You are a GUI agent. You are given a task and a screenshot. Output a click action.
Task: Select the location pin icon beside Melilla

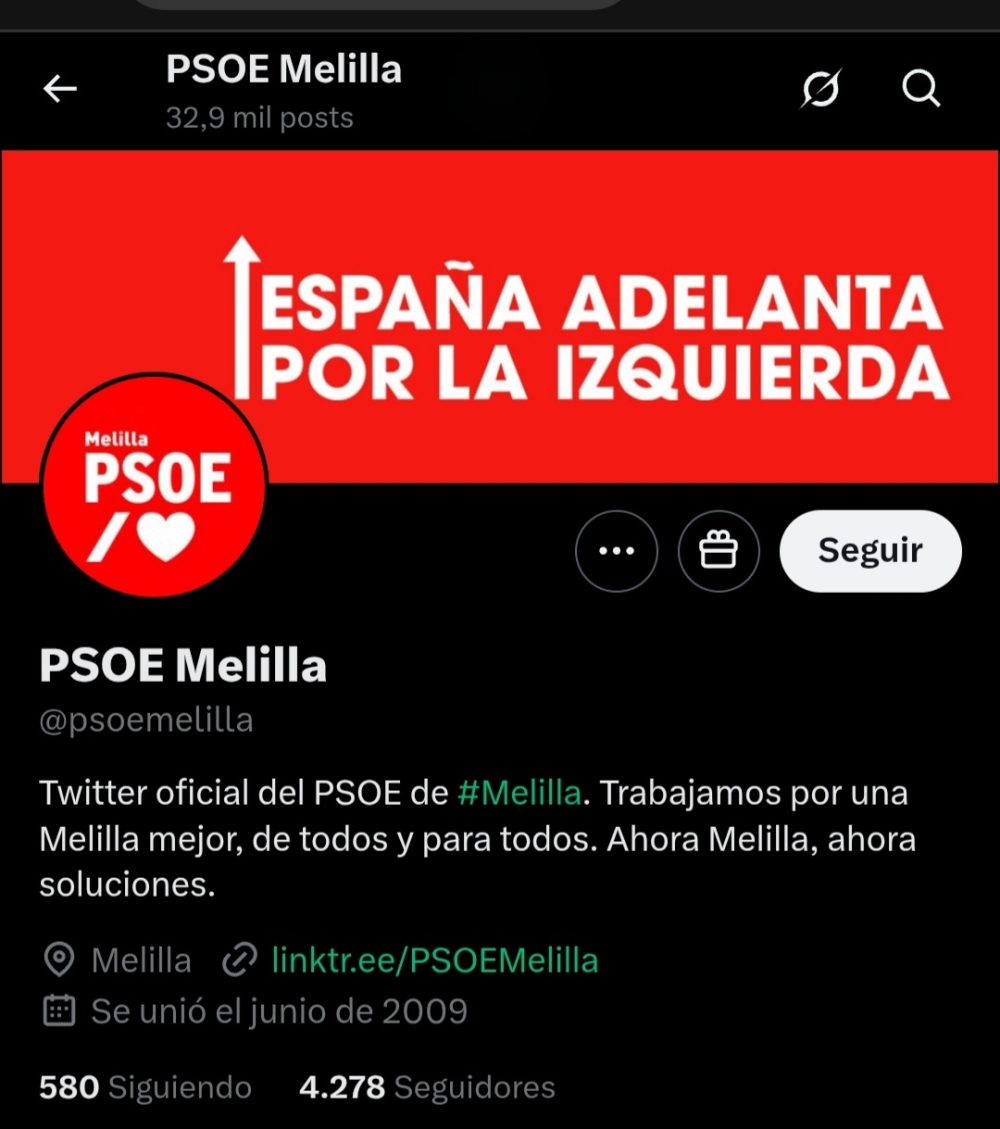[x=60, y=960]
